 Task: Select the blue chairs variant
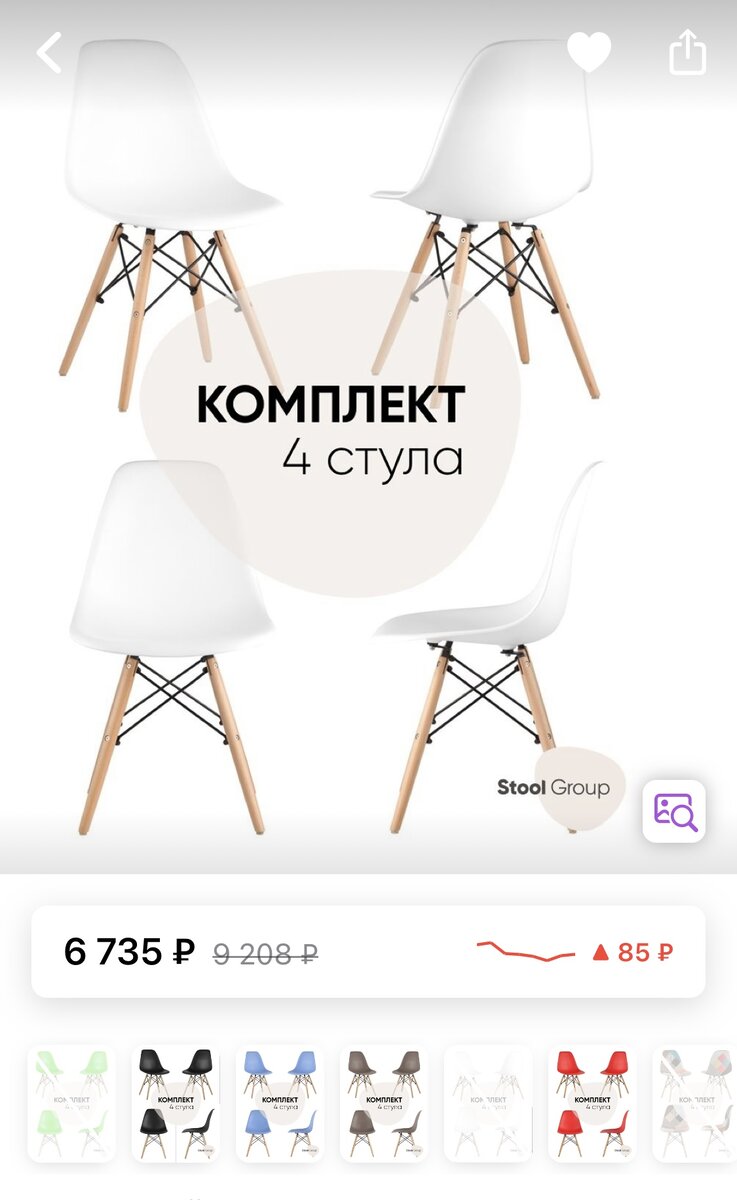tap(280, 1103)
